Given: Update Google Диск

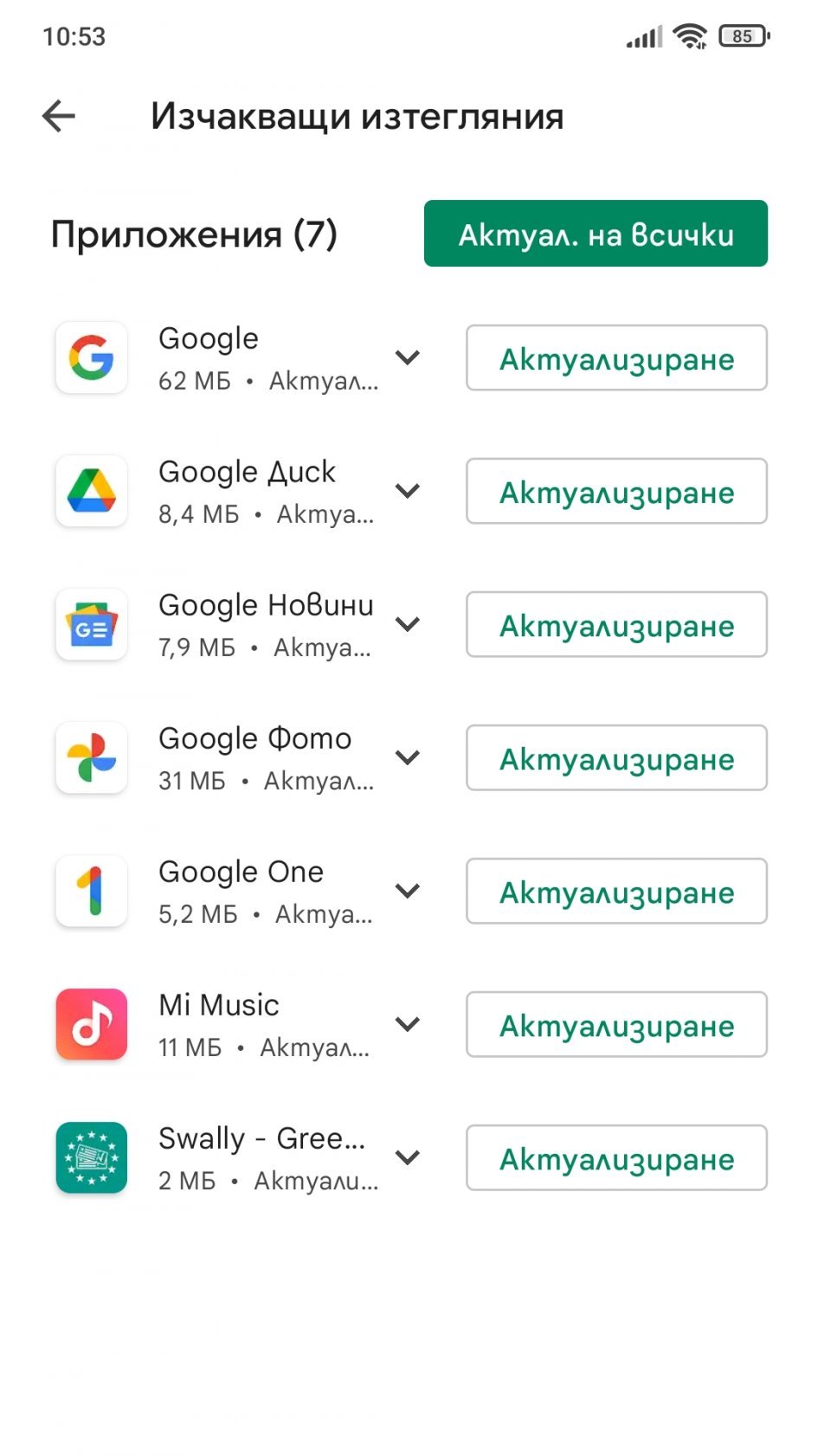Looking at the screenshot, I should 616,492.
